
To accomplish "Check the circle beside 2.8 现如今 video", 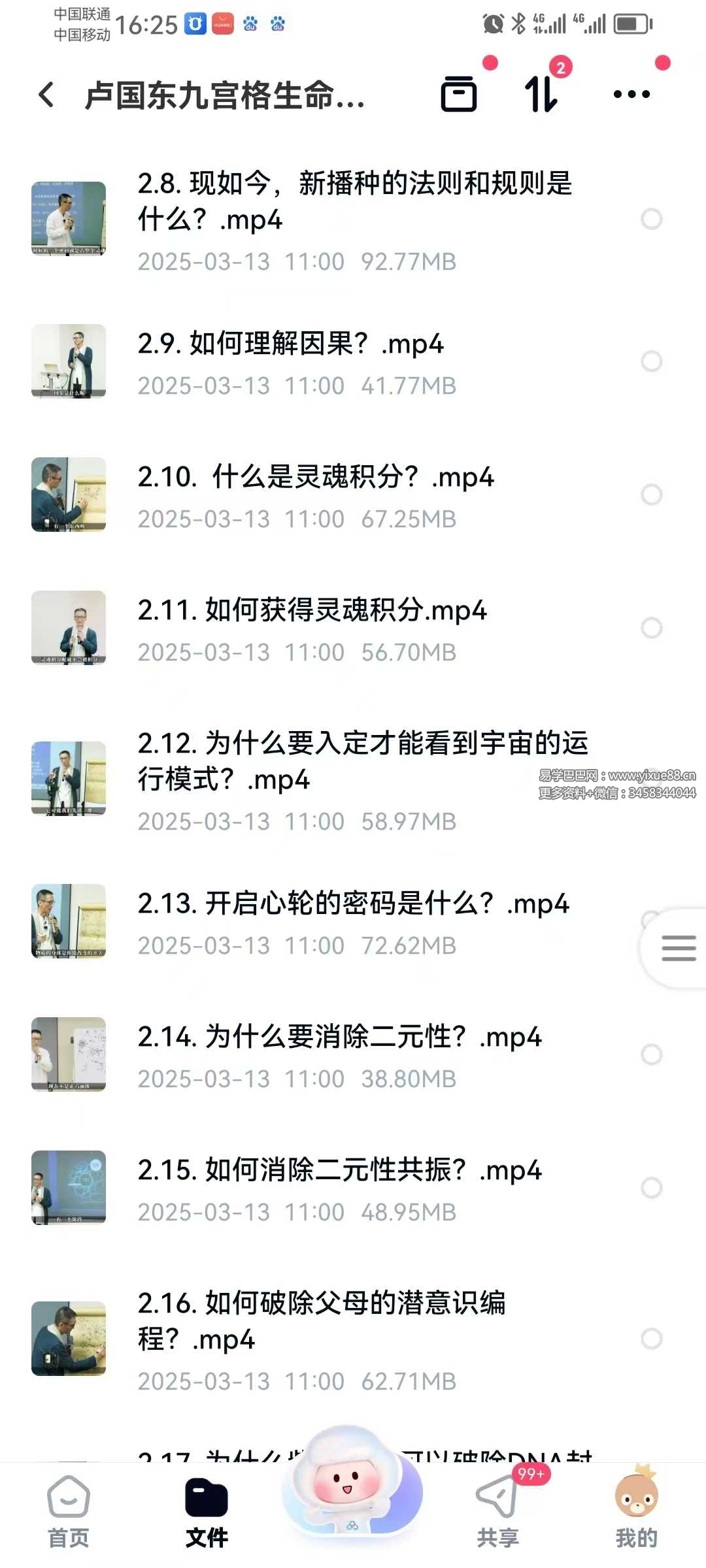I will 651,219.
